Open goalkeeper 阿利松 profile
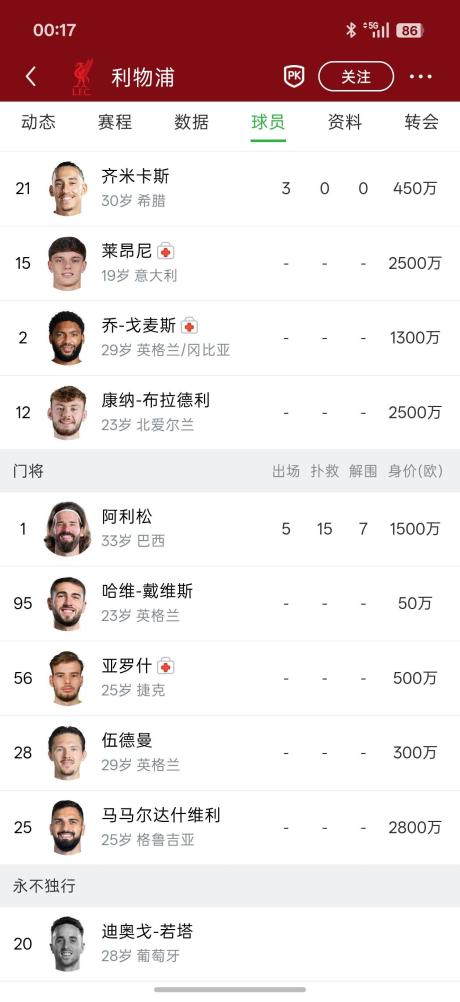Image resolution: width=460 pixels, height=1002 pixels. [230, 528]
